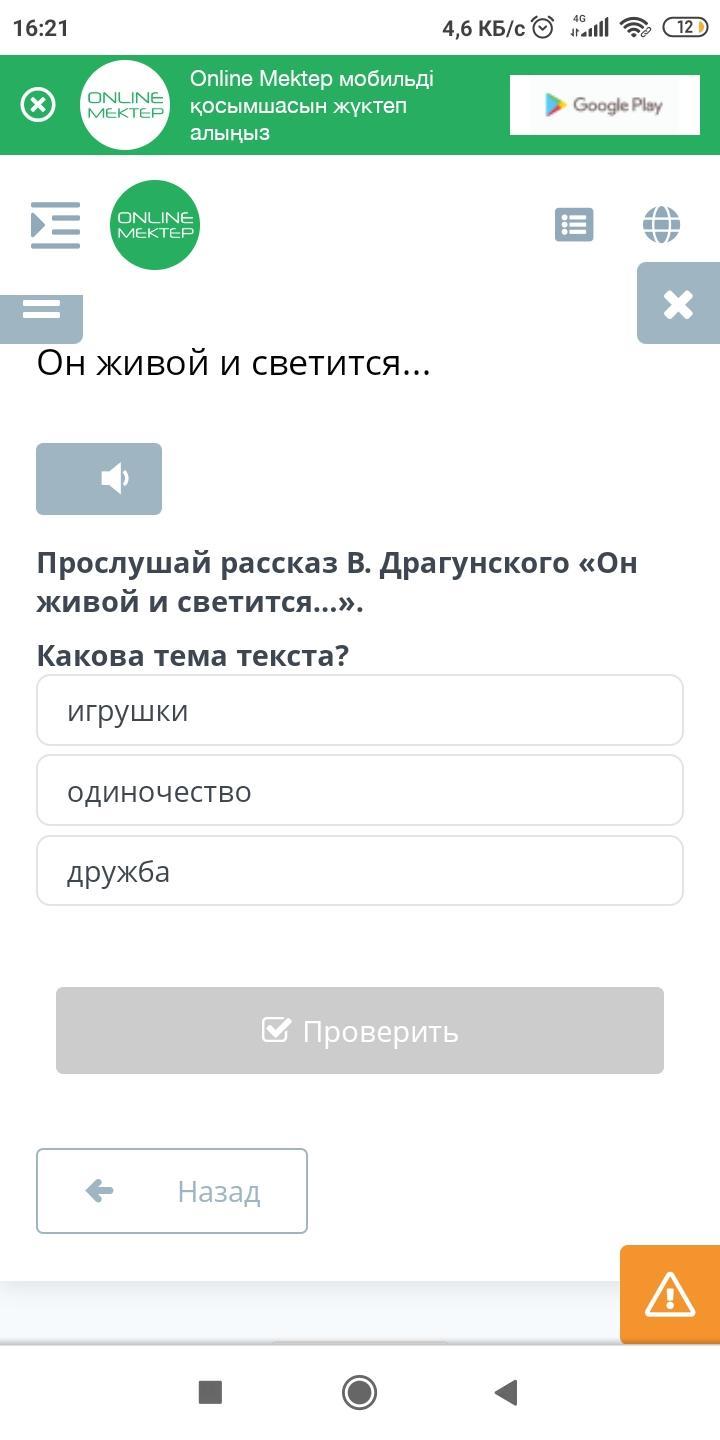This screenshot has width=720, height=1440.
Task: Dismiss the Online Mektep app banner
Action: 38,105
